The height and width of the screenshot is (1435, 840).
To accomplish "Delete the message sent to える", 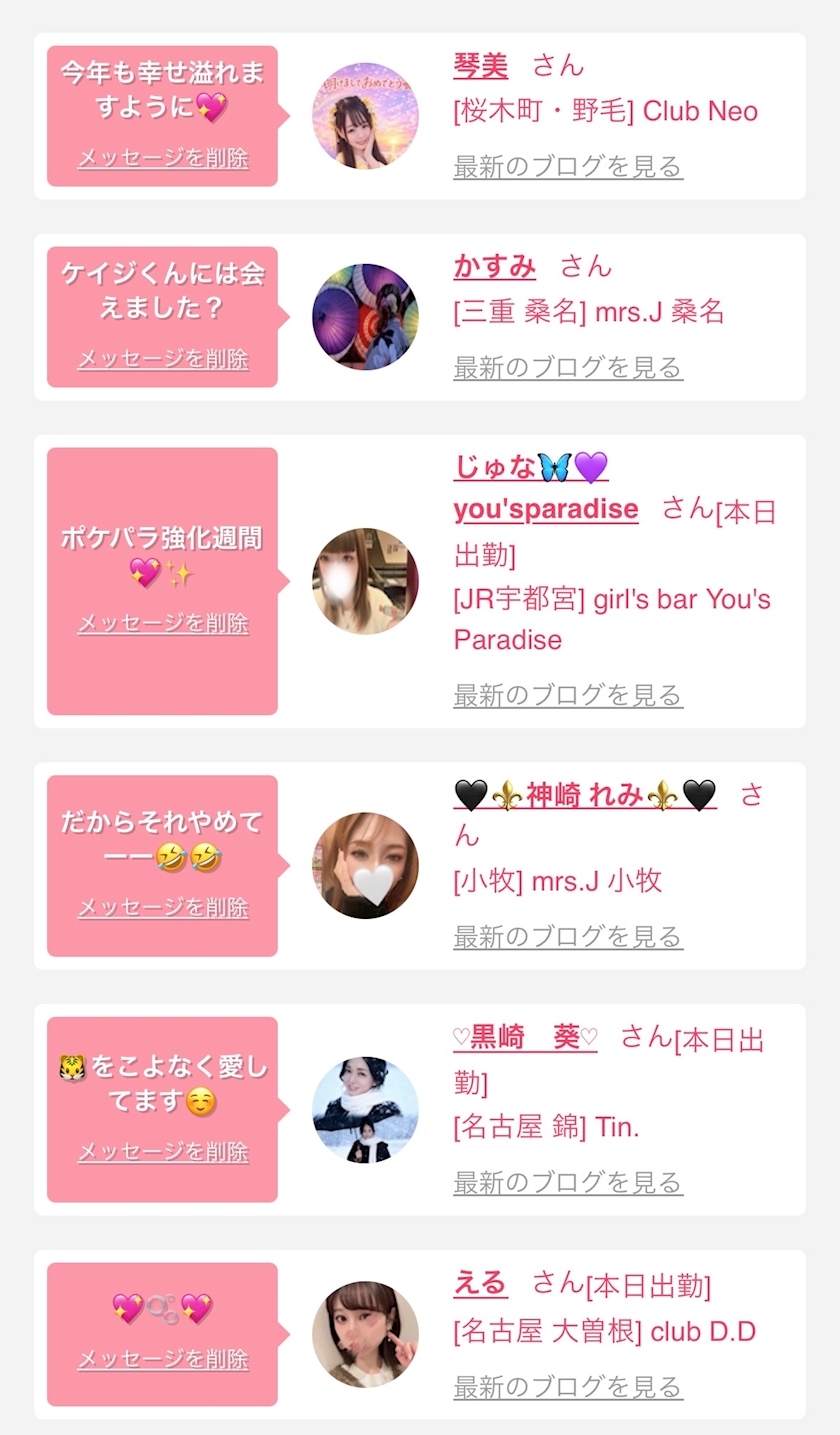I will [x=163, y=1359].
